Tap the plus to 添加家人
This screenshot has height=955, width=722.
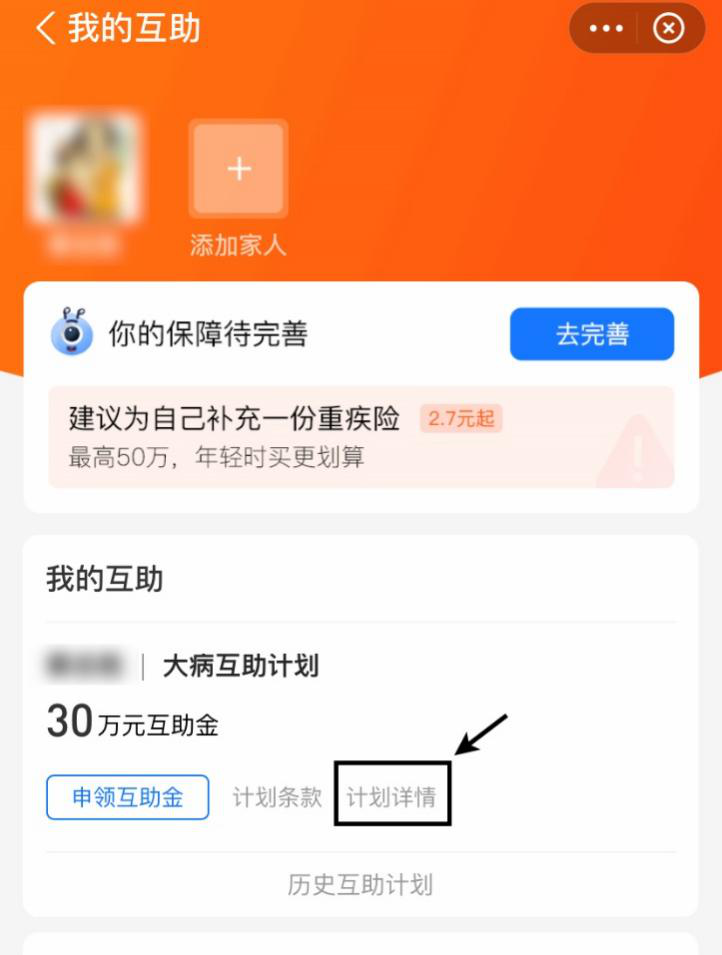[238, 169]
